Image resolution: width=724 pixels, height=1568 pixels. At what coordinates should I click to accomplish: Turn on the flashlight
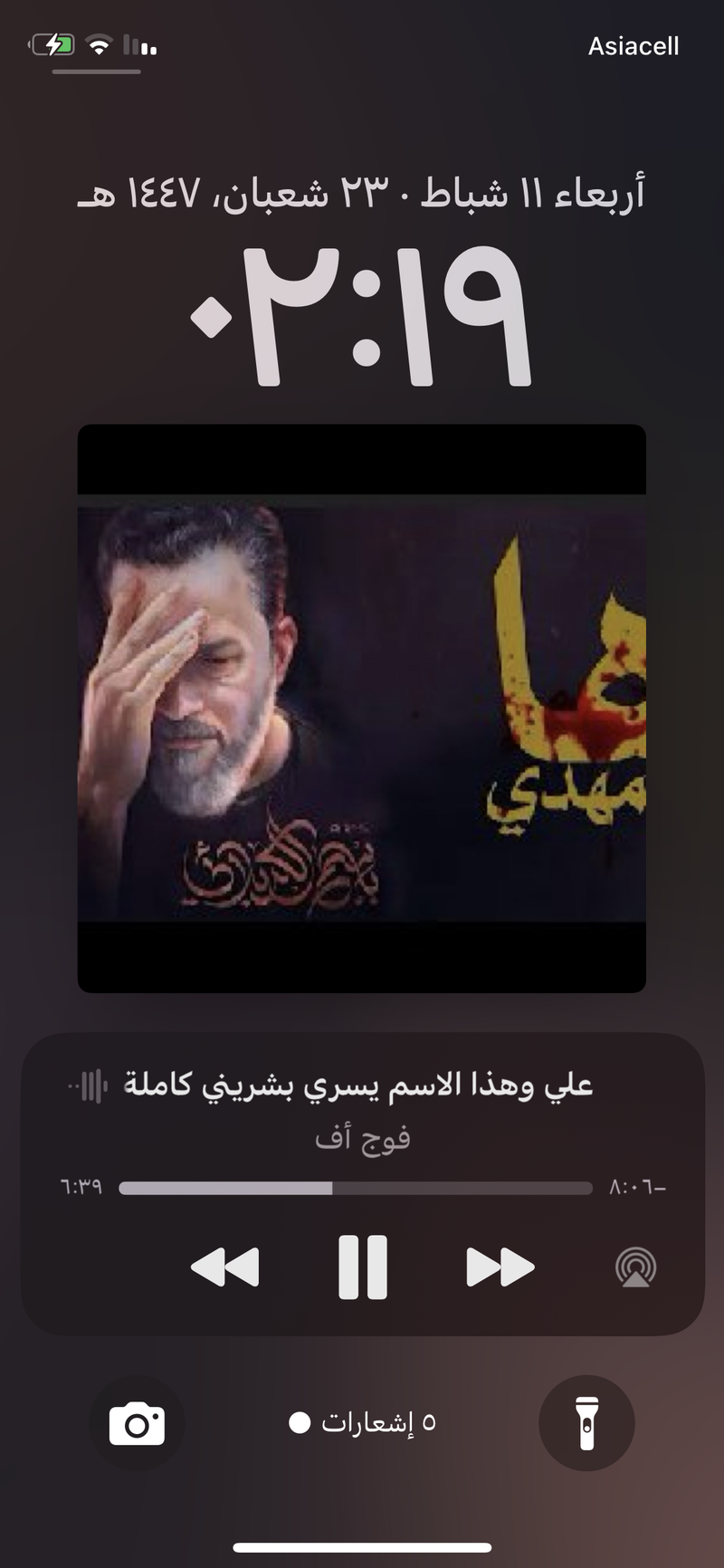click(x=586, y=1423)
